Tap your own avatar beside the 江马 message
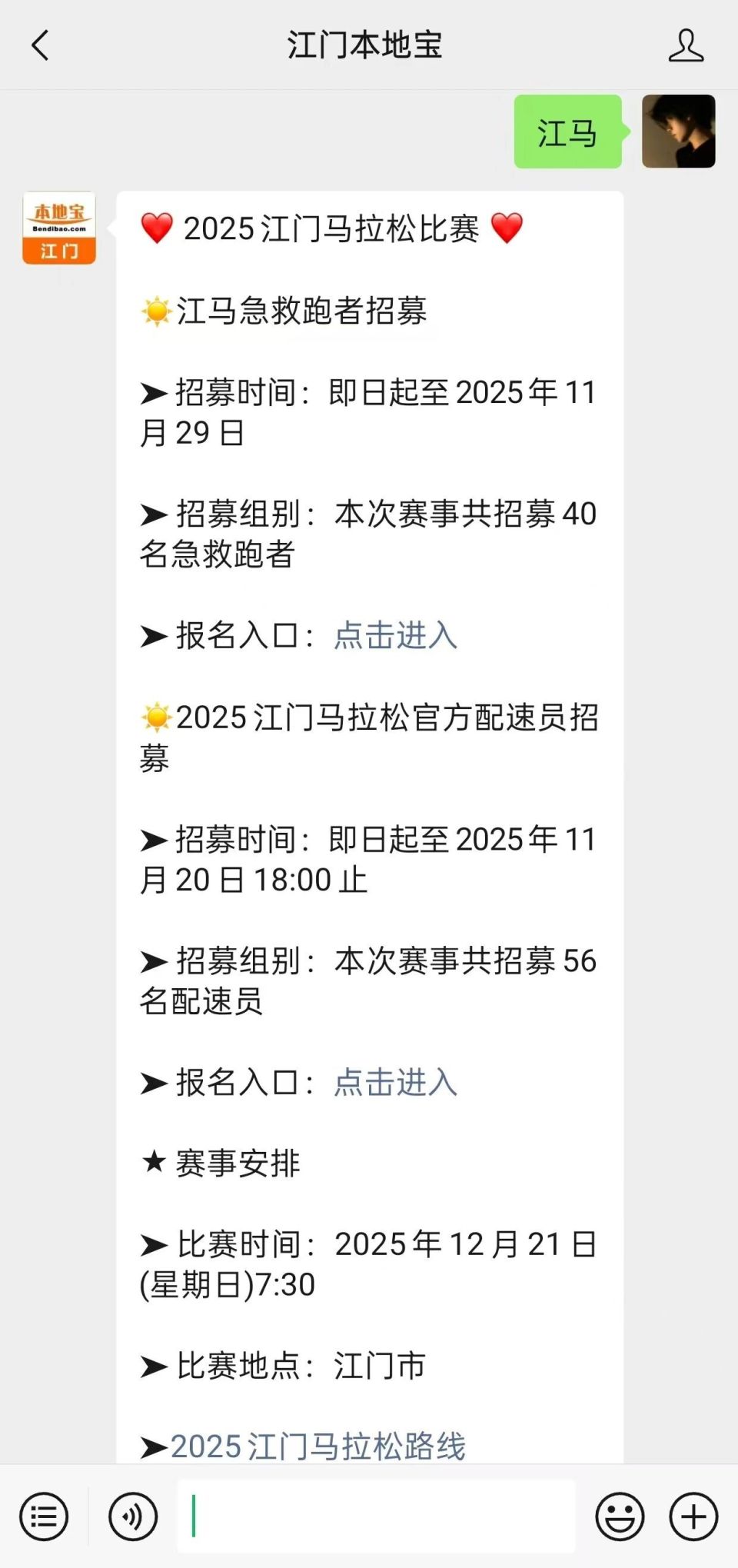Screen dimensions: 738x1568 (680, 132)
